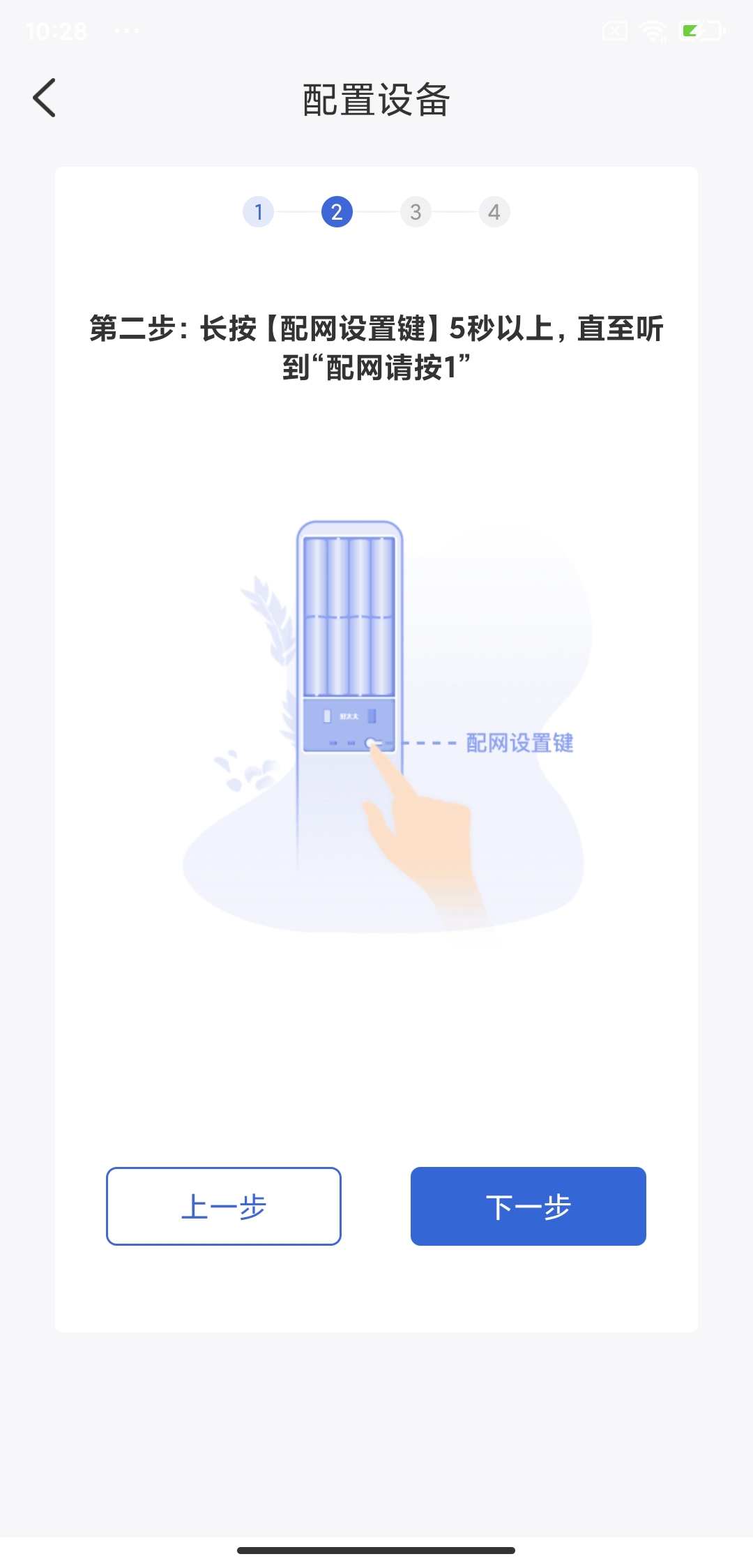Go back using the top-left arrow
The height and width of the screenshot is (1568, 753).
45,98
